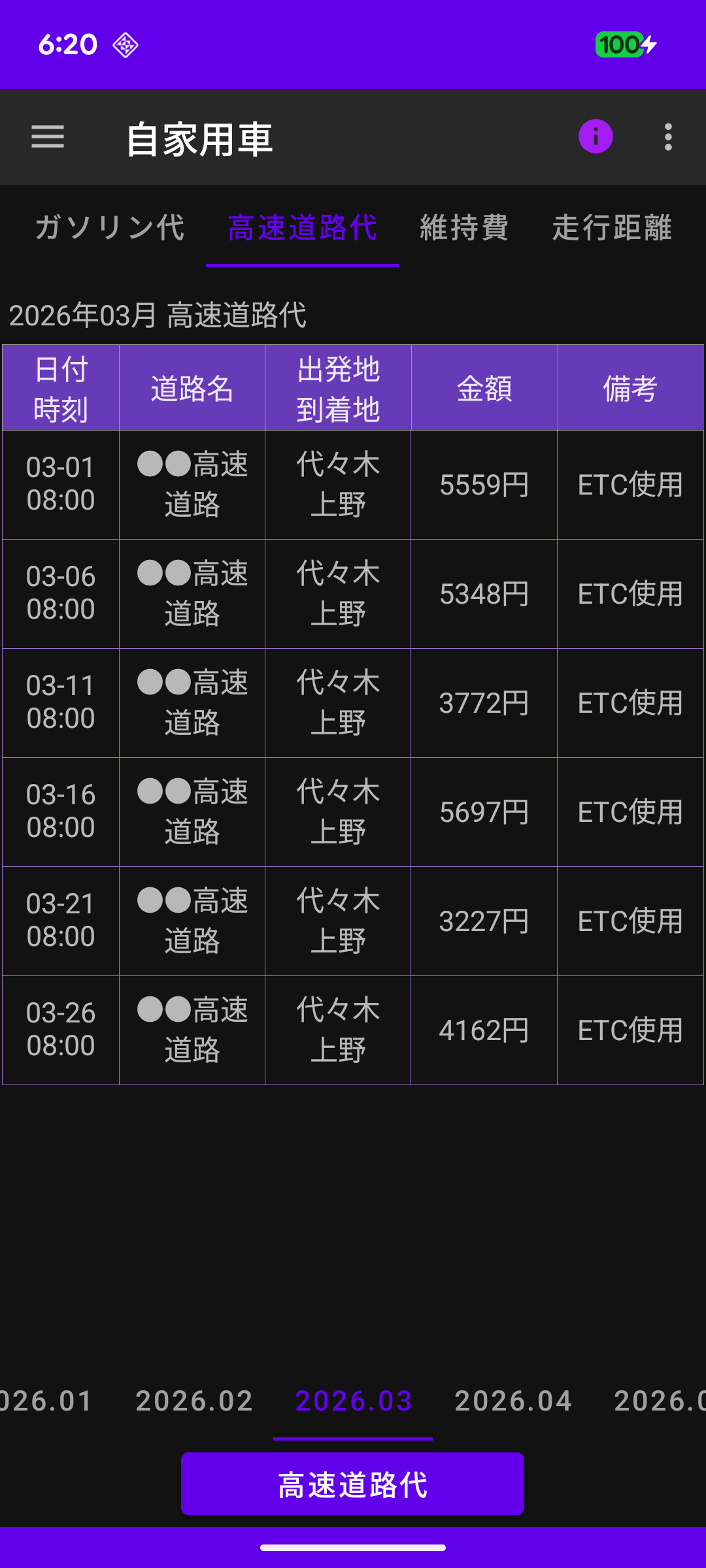Switch to the ガソリン代 tab

pyautogui.click(x=110, y=228)
